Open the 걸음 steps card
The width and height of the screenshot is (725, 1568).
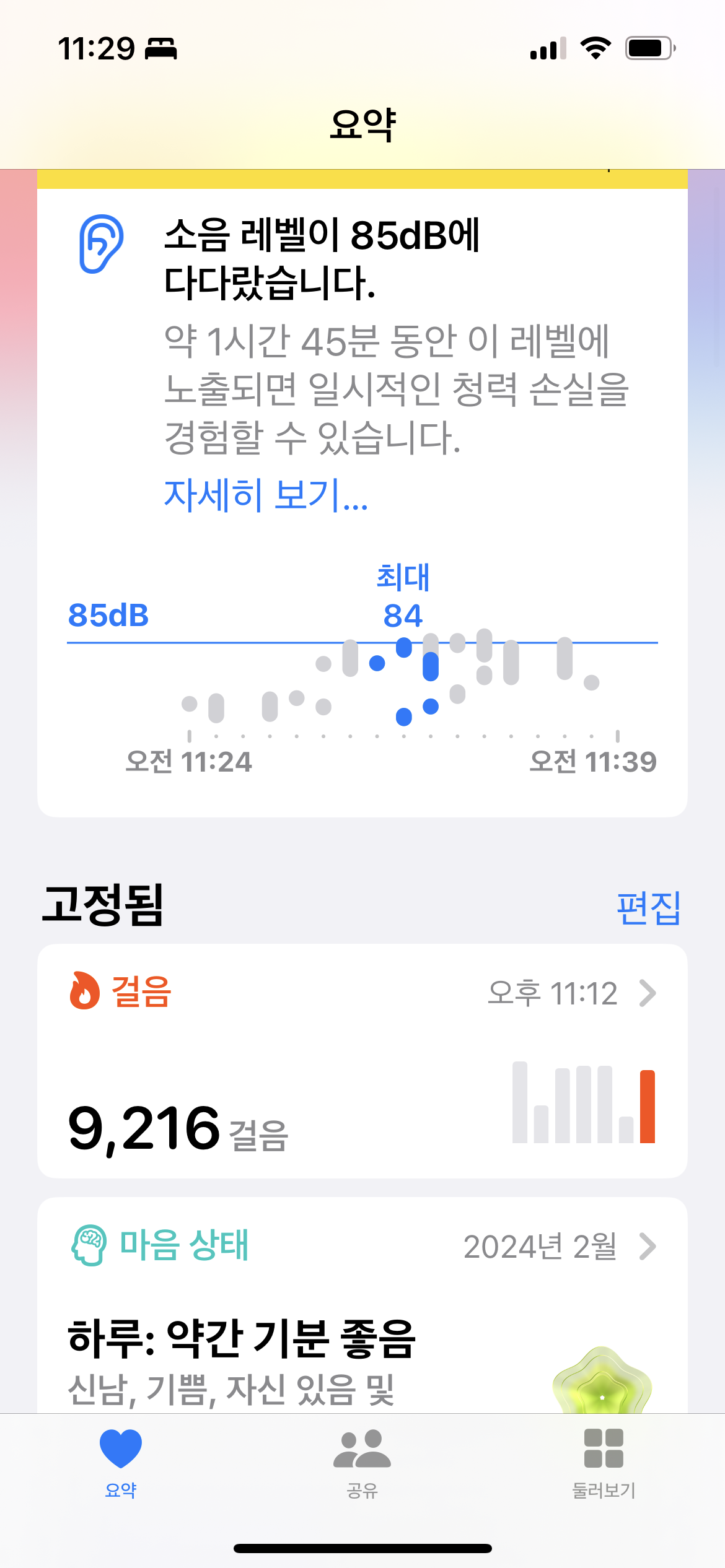[x=362, y=1060]
